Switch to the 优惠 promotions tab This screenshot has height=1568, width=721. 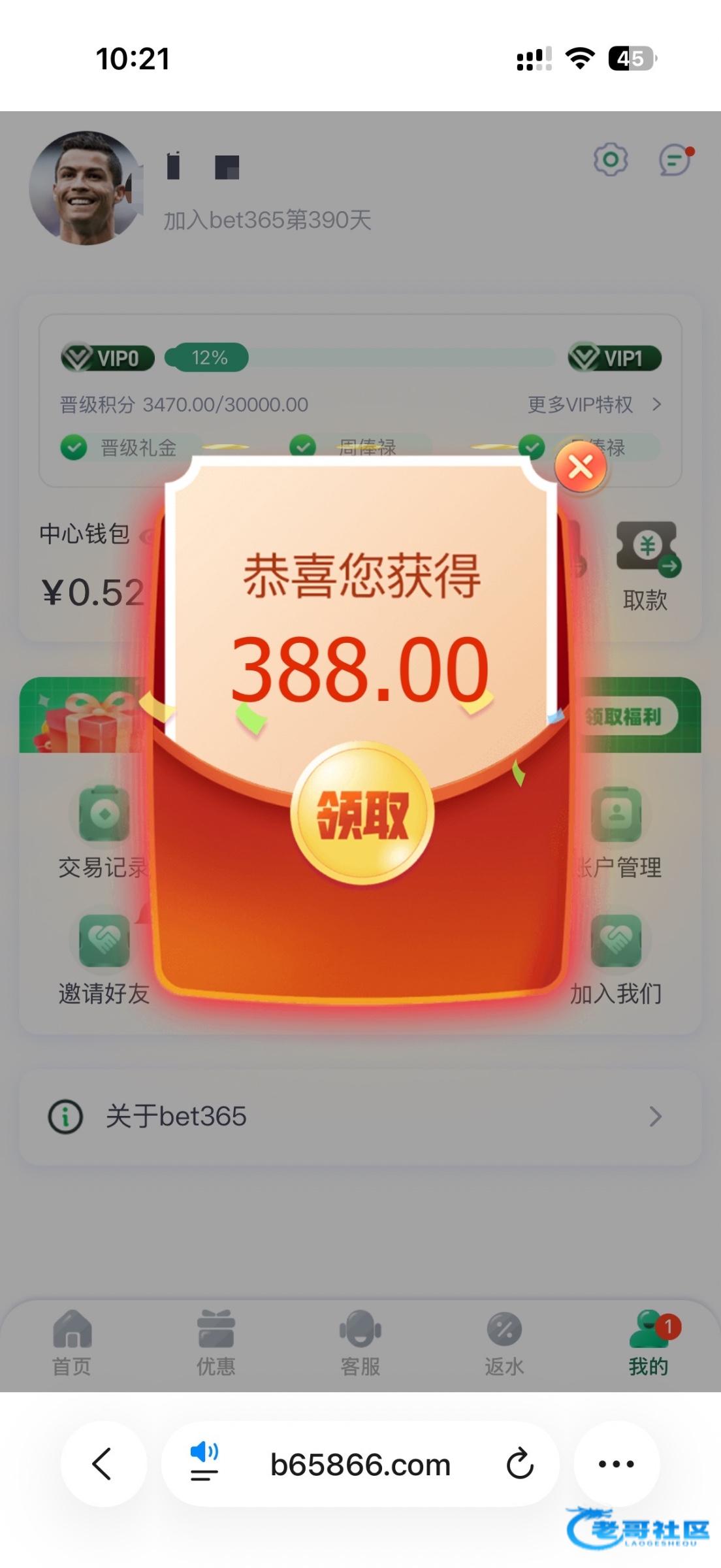tap(216, 1343)
